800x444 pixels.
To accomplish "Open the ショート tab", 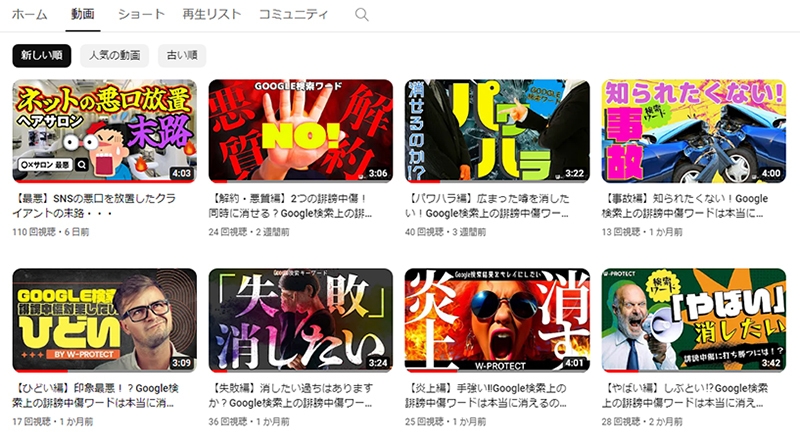I will 141,14.
